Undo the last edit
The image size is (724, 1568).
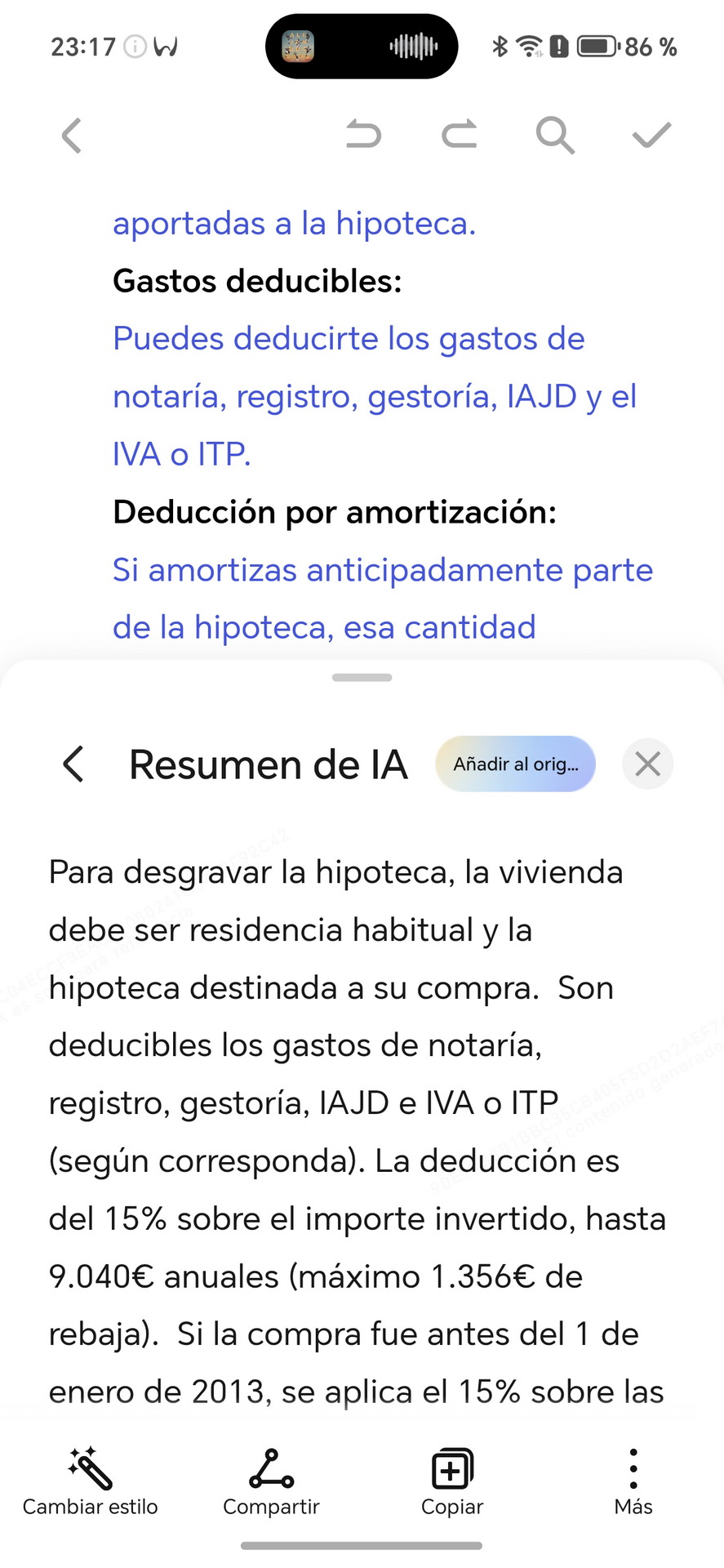click(x=363, y=135)
